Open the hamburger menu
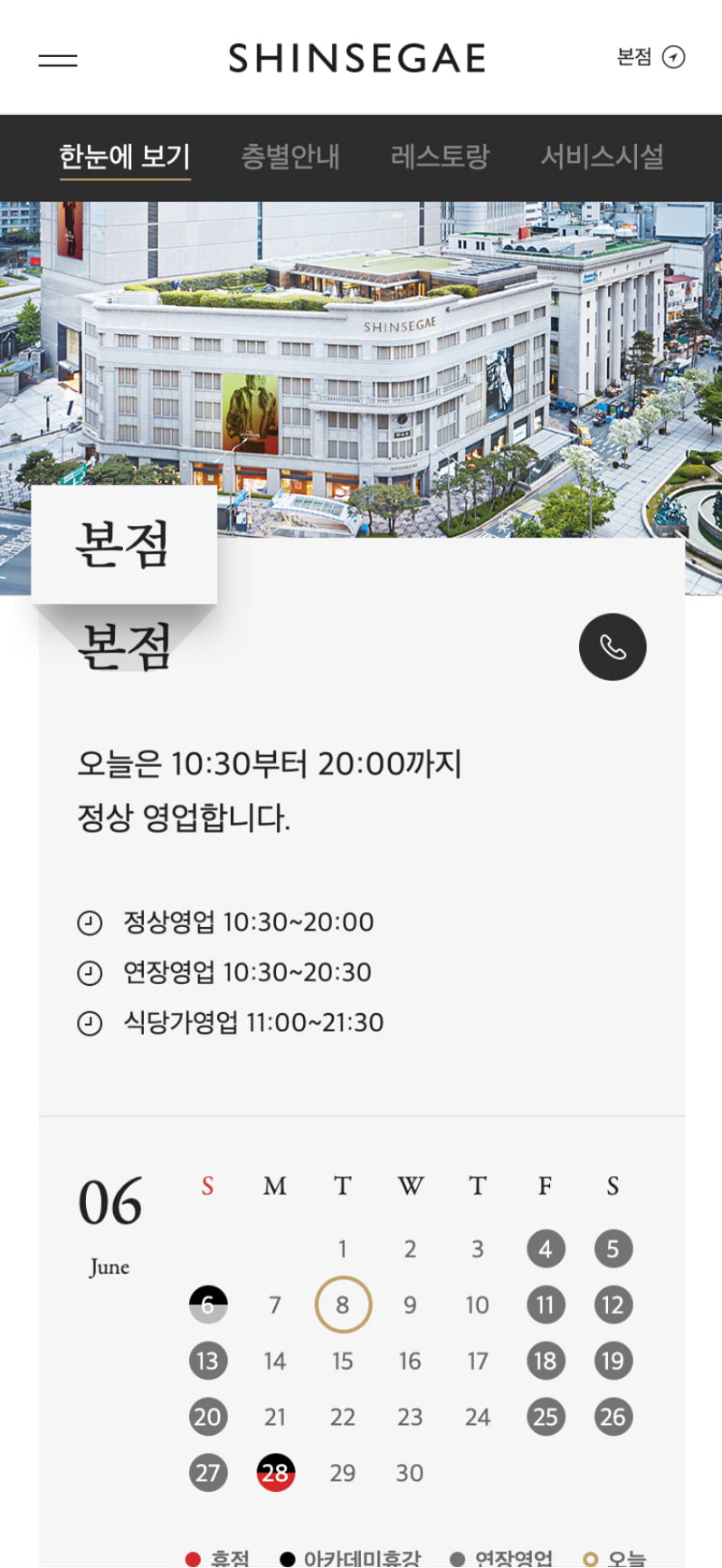Image resolution: width=722 pixels, height=1568 pixels. [x=58, y=60]
